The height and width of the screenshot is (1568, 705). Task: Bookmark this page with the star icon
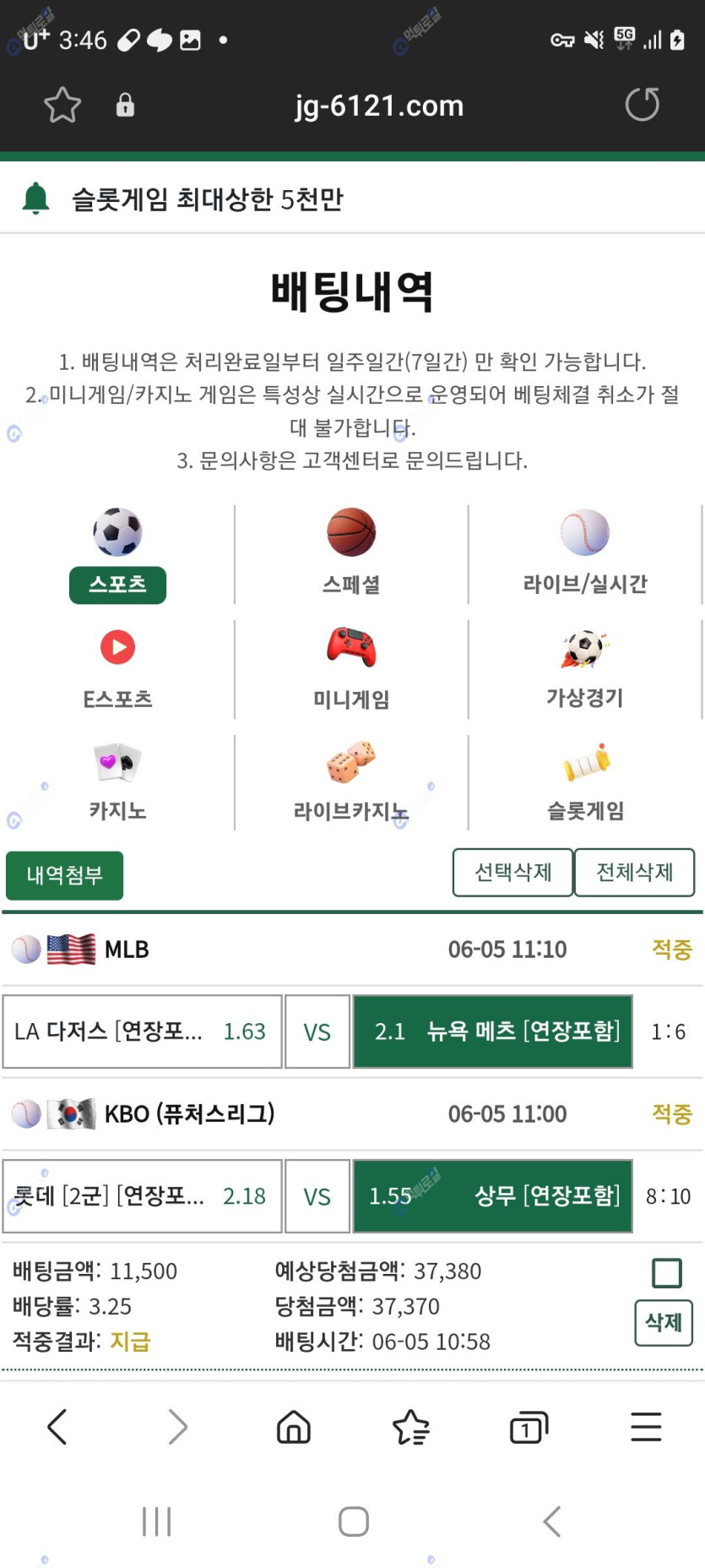tap(62, 106)
